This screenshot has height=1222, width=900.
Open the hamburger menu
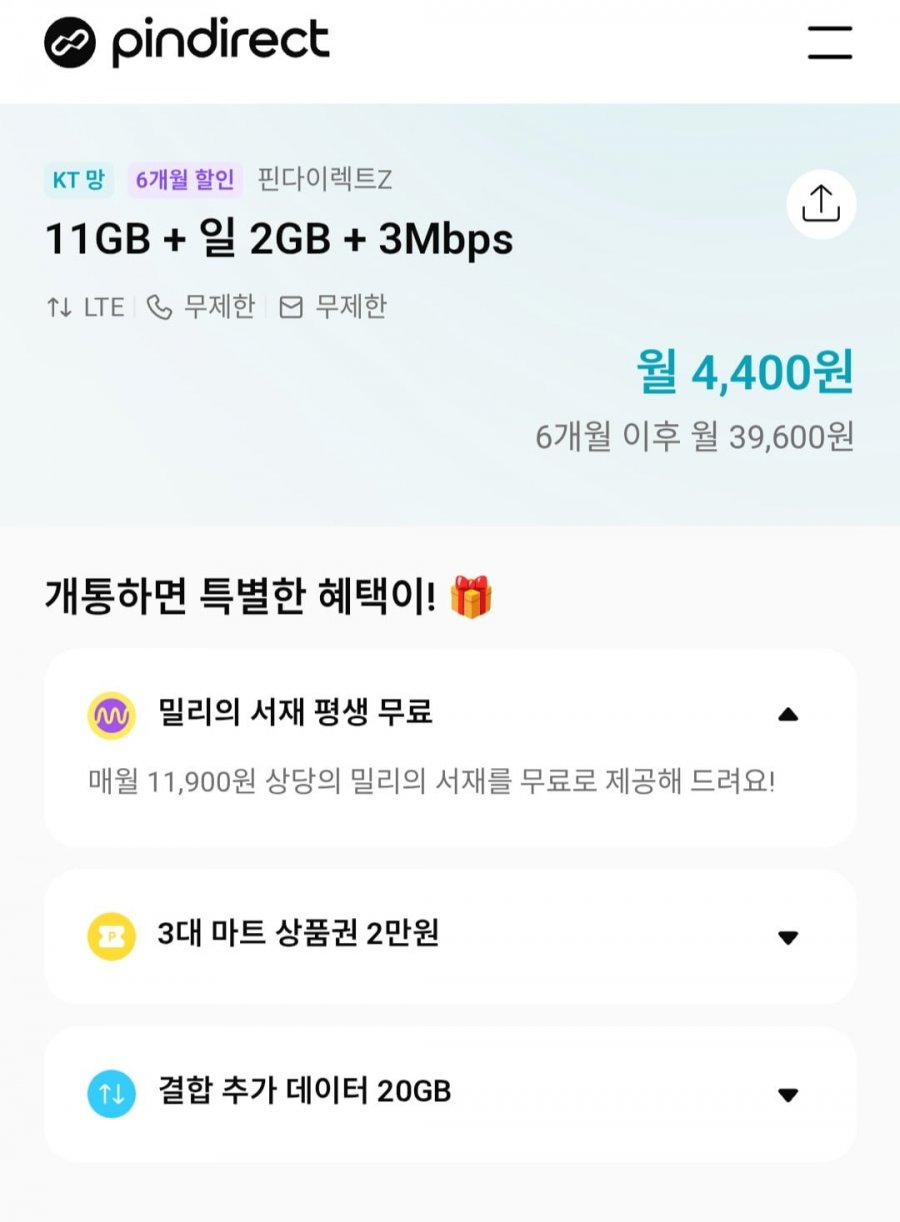(x=829, y=43)
